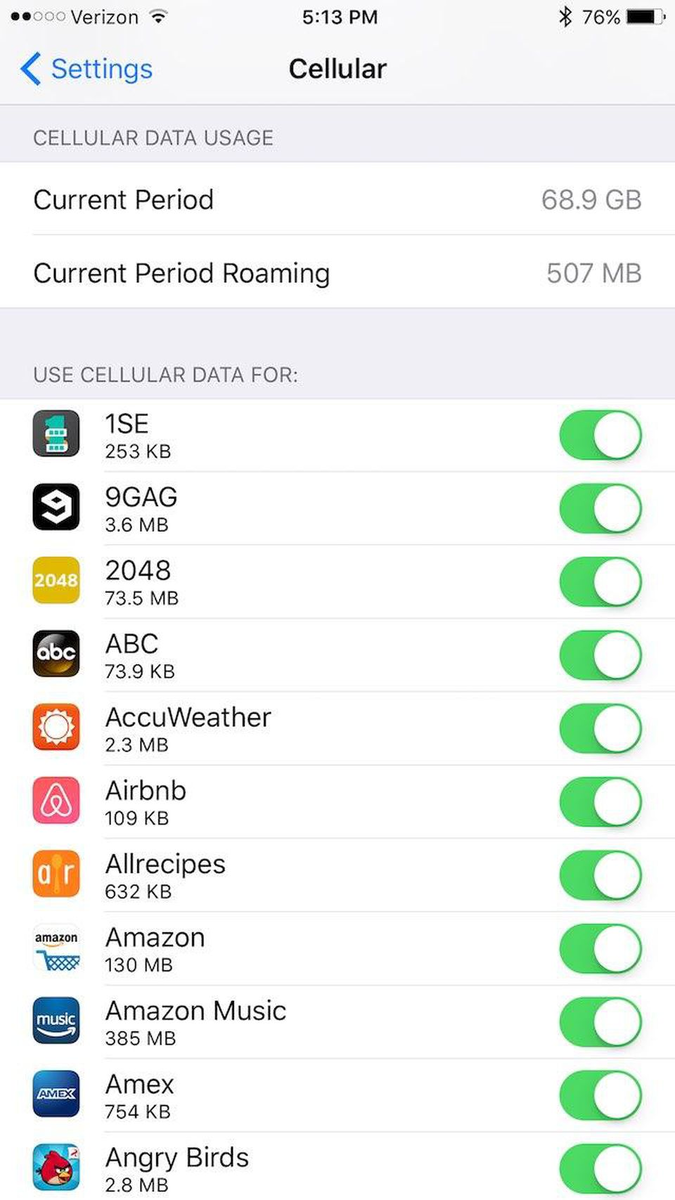675x1200 pixels.
Task: Go back to Settings
Action: pyautogui.click(x=86, y=69)
